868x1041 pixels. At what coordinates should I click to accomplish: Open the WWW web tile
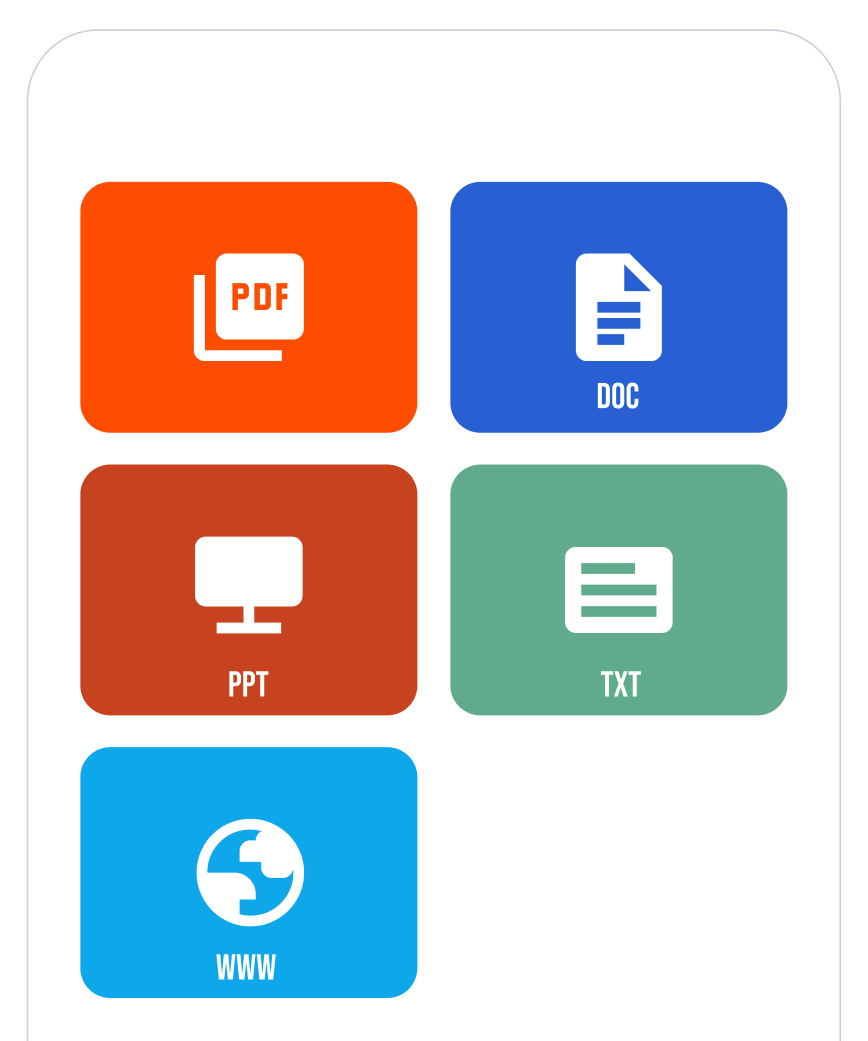pyautogui.click(x=248, y=872)
